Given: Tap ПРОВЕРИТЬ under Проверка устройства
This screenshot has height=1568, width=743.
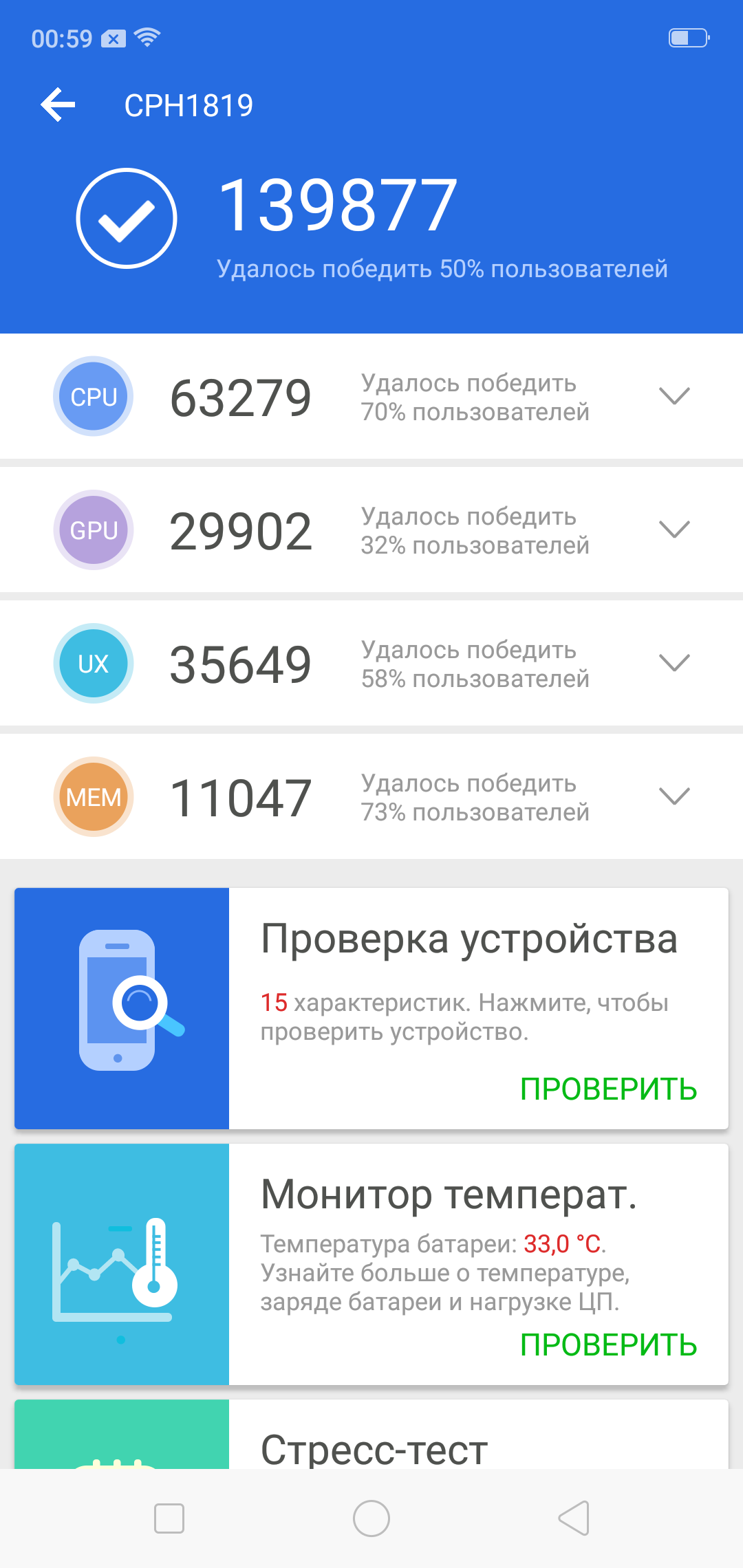Looking at the screenshot, I should (609, 1089).
